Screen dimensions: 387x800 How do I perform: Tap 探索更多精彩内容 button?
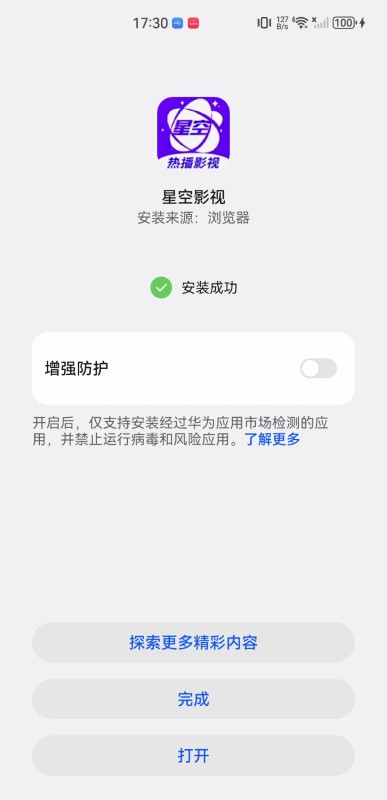coord(193,642)
